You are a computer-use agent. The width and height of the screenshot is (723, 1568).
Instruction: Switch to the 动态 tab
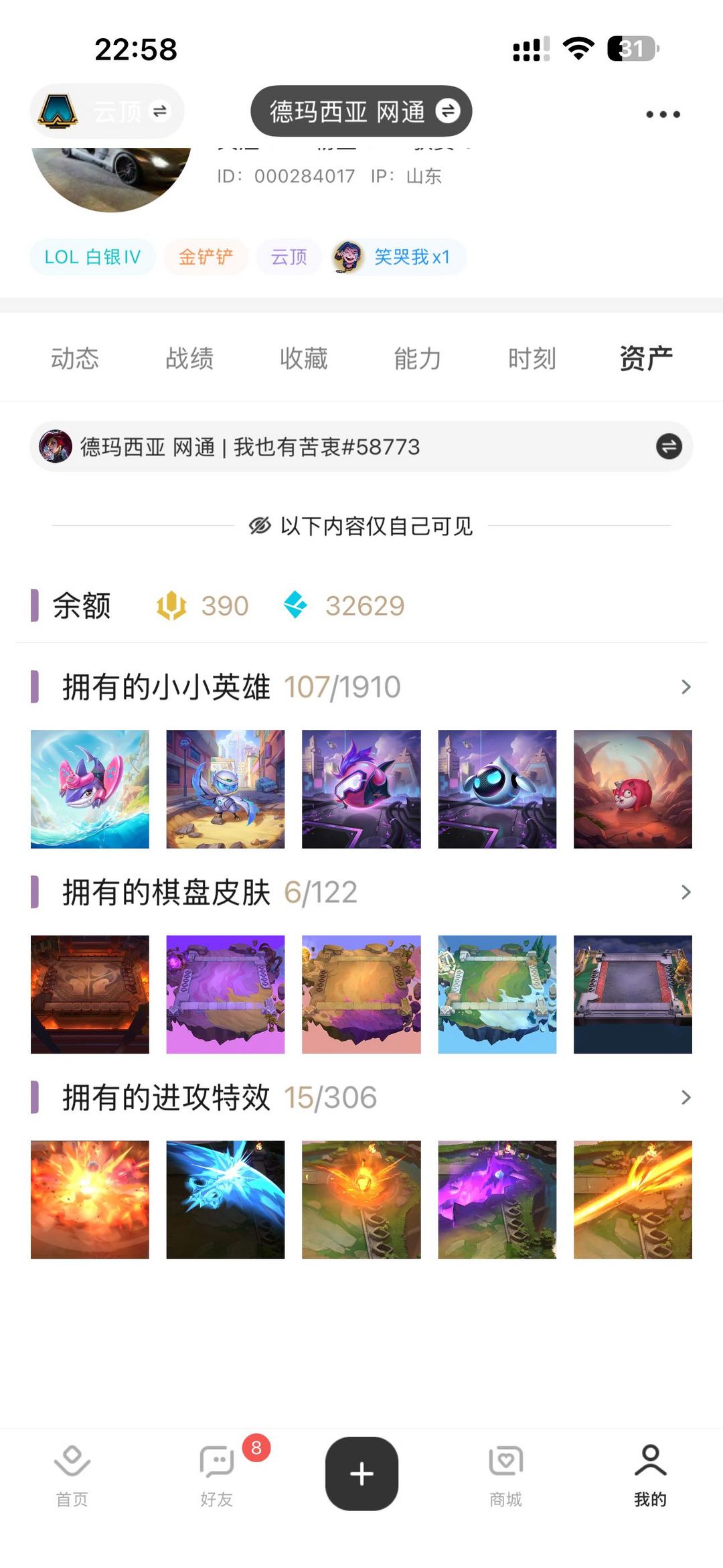tap(75, 358)
